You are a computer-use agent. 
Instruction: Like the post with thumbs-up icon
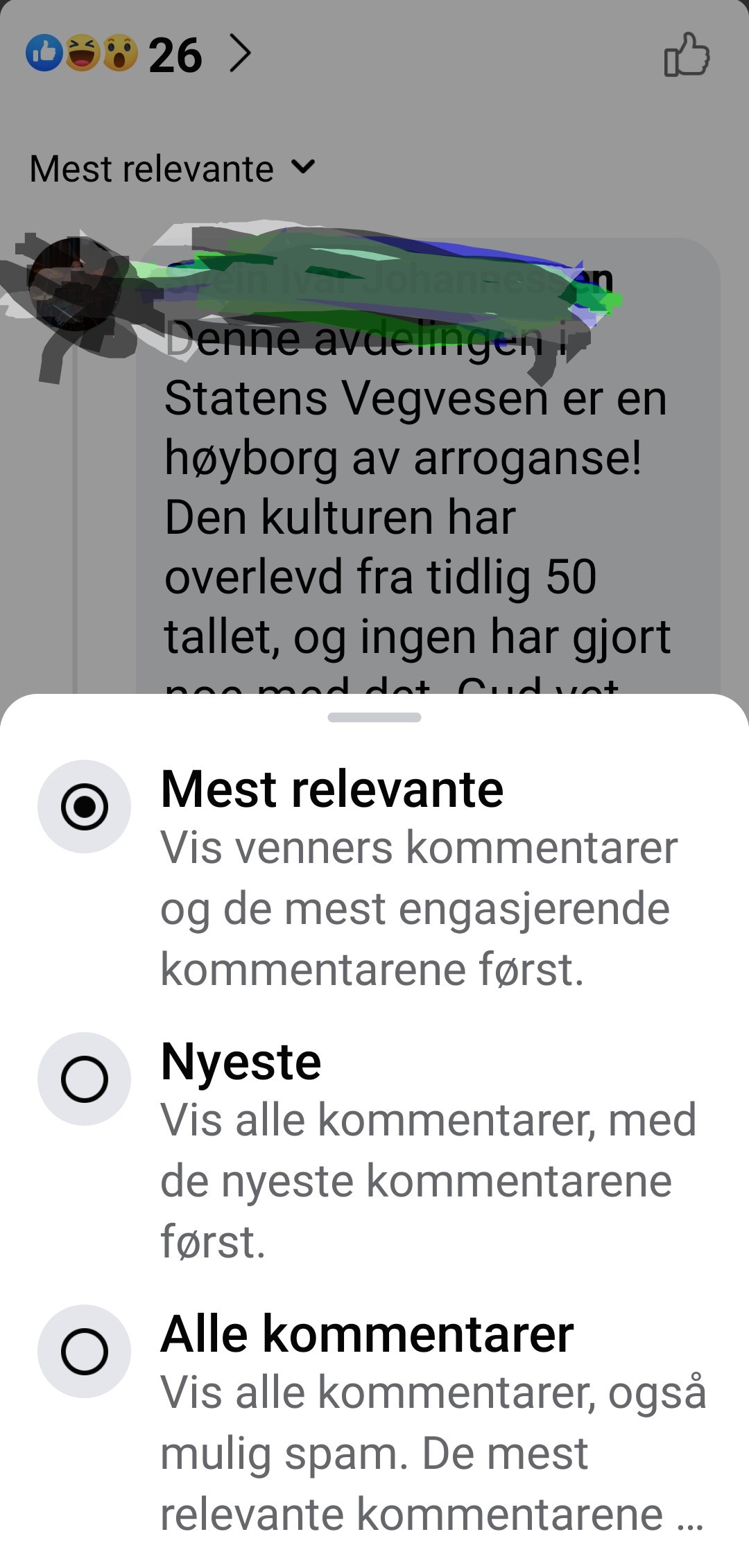pyautogui.click(x=687, y=55)
